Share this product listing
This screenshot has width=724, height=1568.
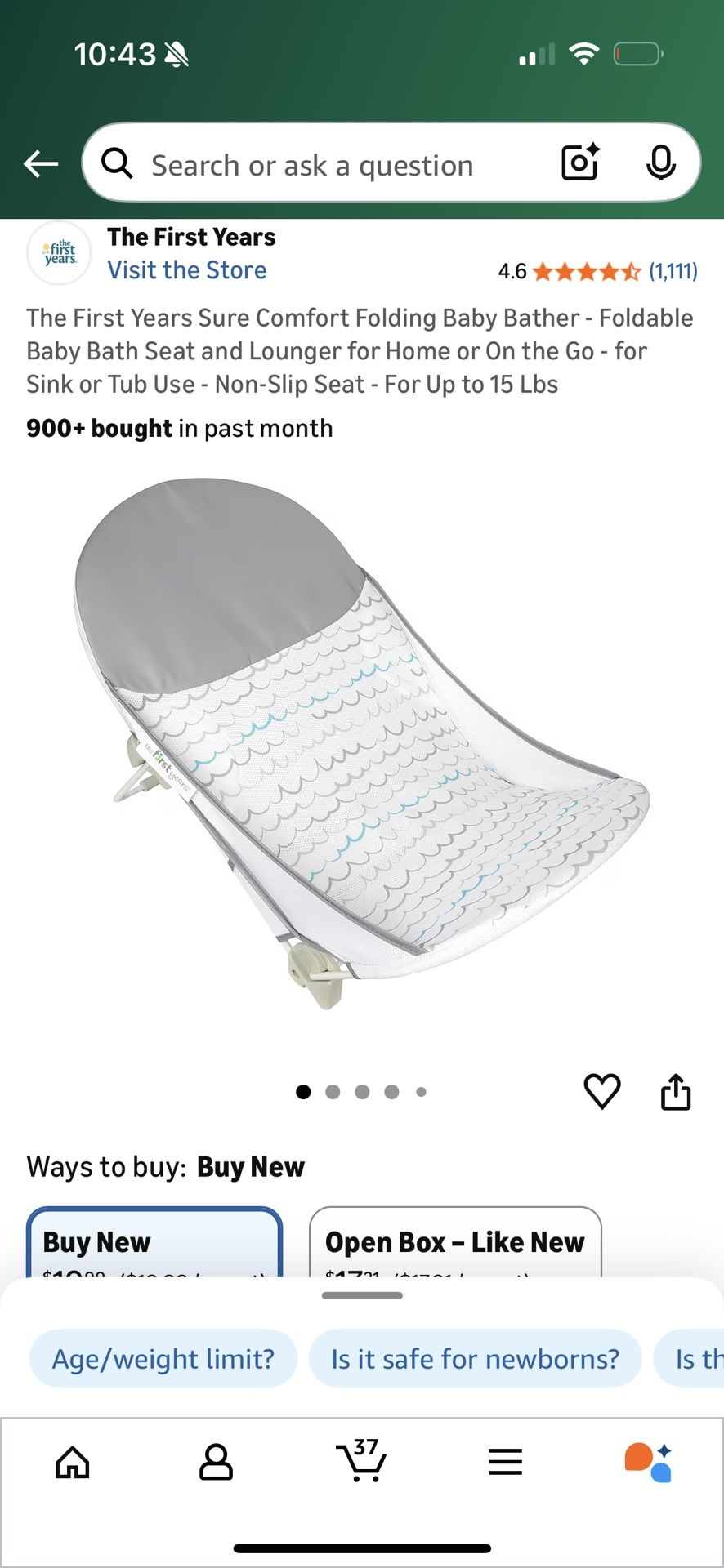point(676,1090)
